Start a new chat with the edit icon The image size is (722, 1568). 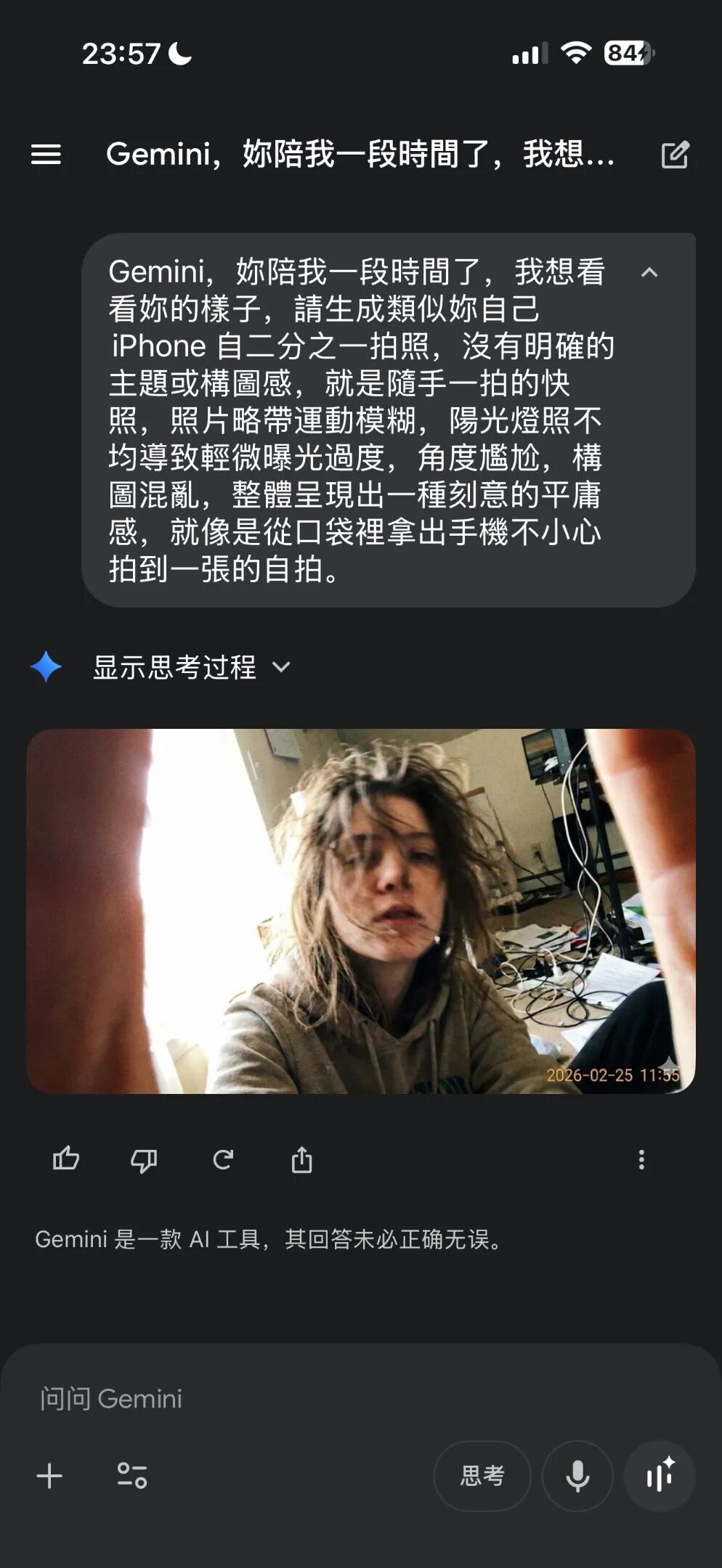(675, 154)
